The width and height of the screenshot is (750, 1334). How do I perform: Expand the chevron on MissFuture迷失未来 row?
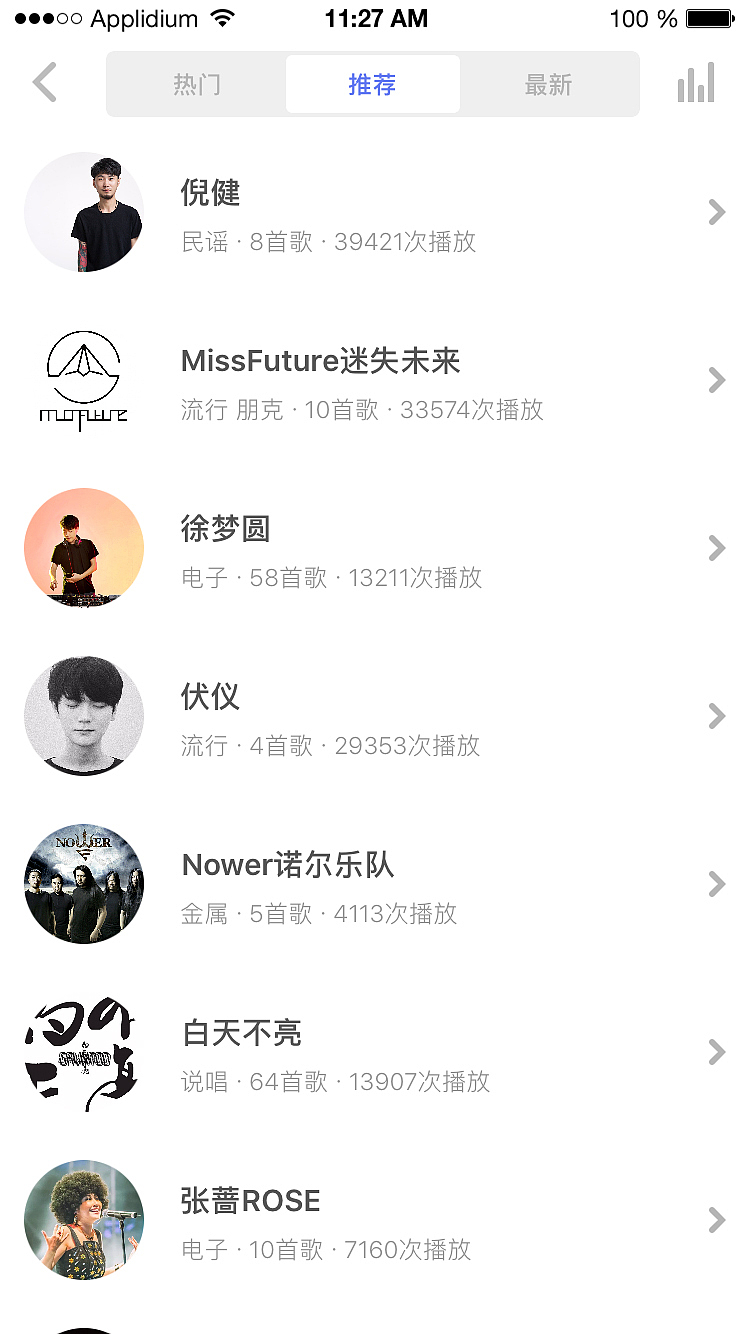(716, 380)
